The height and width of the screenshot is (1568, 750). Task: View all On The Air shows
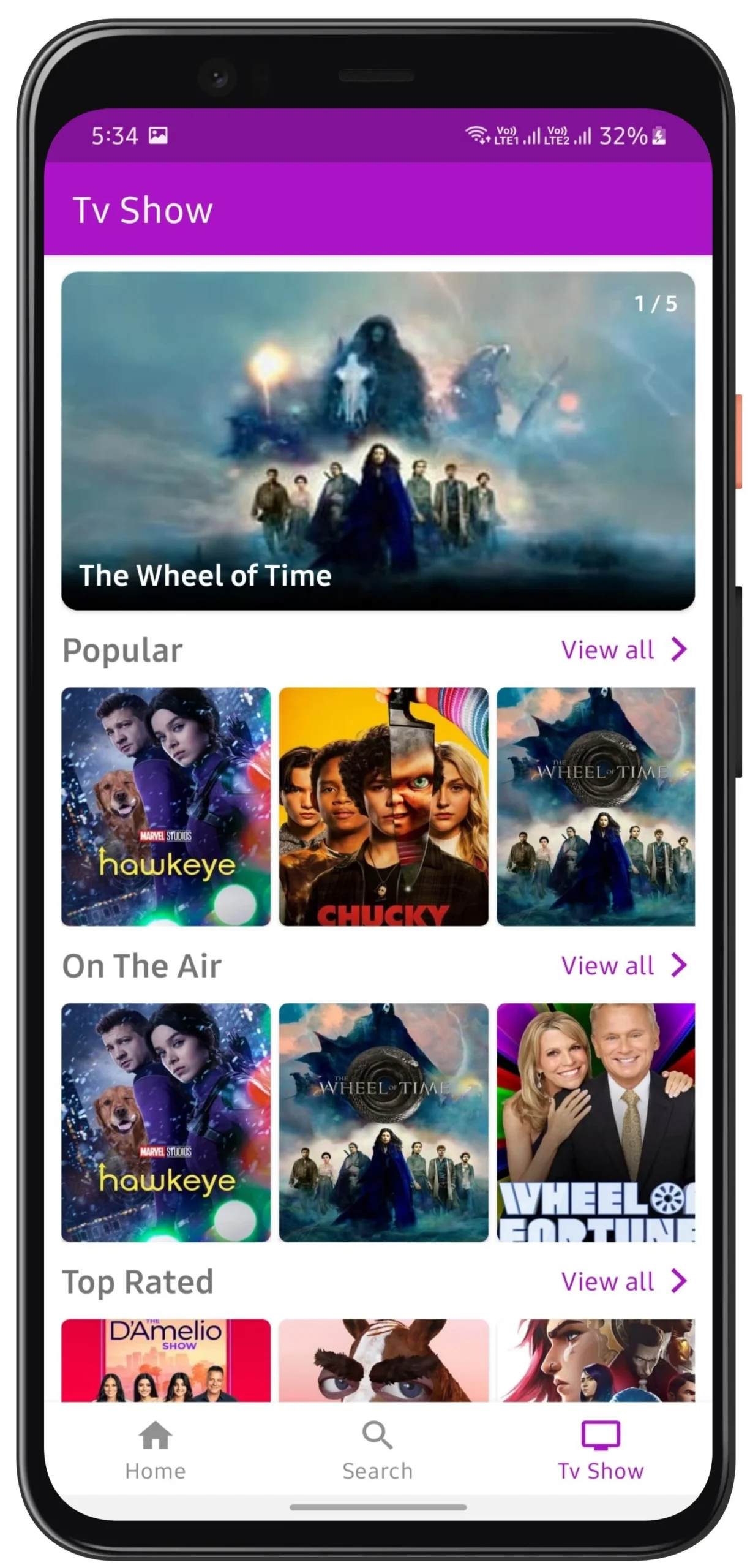623,966
